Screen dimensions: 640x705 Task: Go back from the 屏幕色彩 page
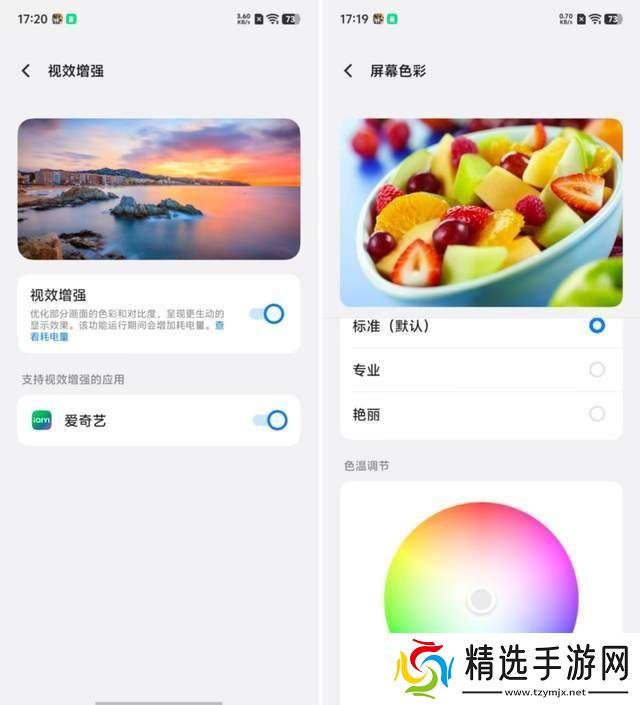[348, 71]
